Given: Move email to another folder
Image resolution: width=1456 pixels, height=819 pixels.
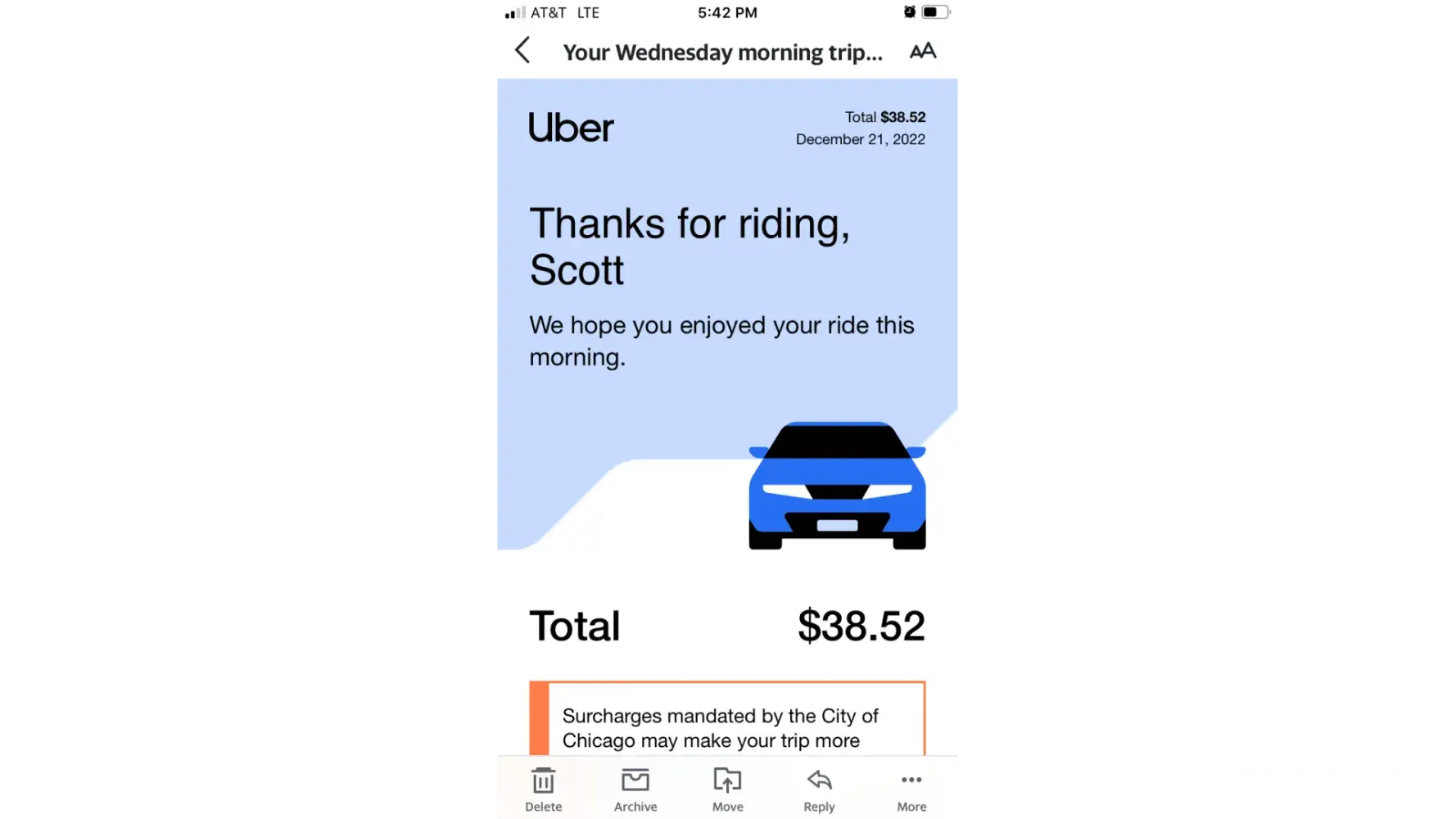Looking at the screenshot, I should [727, 790].
